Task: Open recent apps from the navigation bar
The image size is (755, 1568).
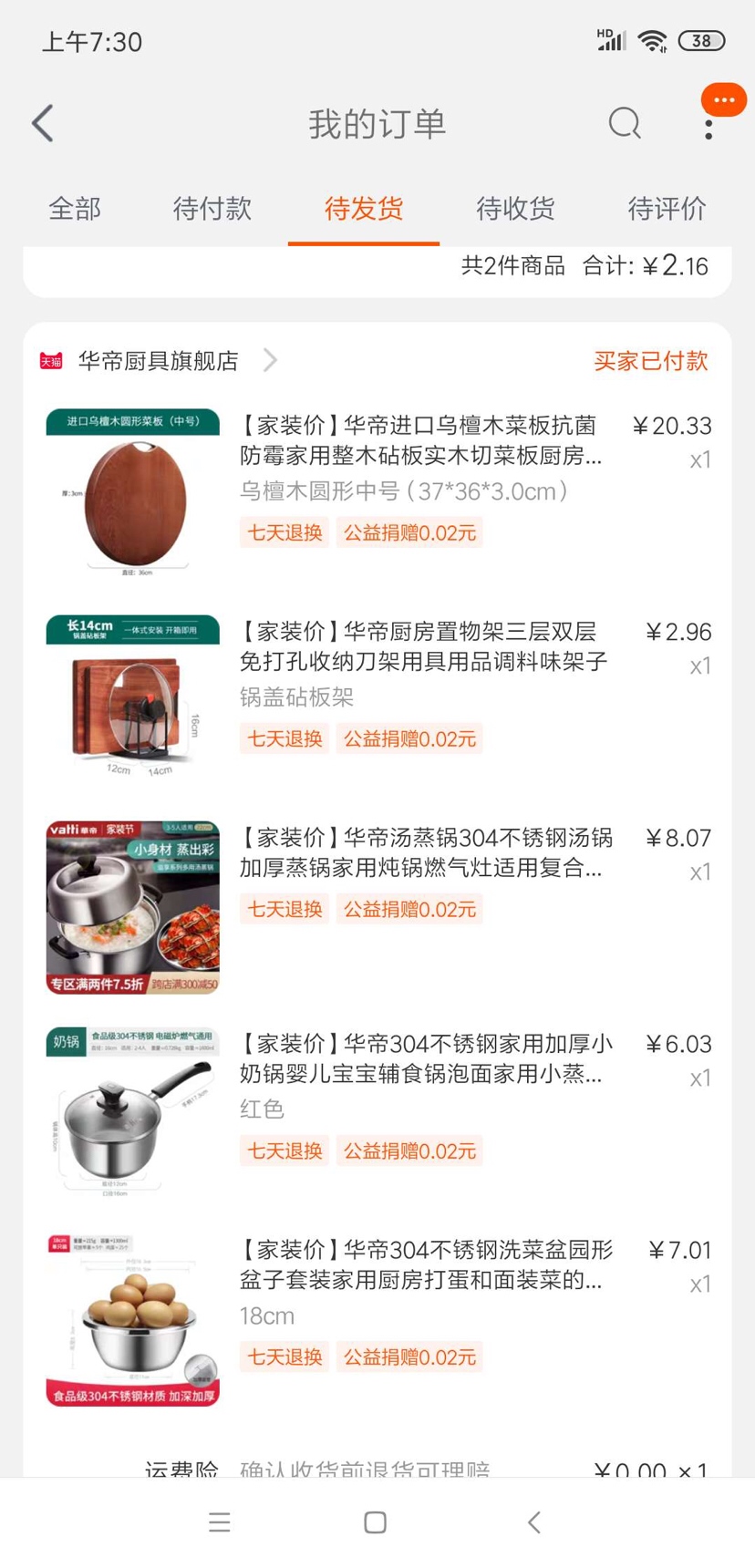Action: pyautogui.click(x=219, y=1522)
